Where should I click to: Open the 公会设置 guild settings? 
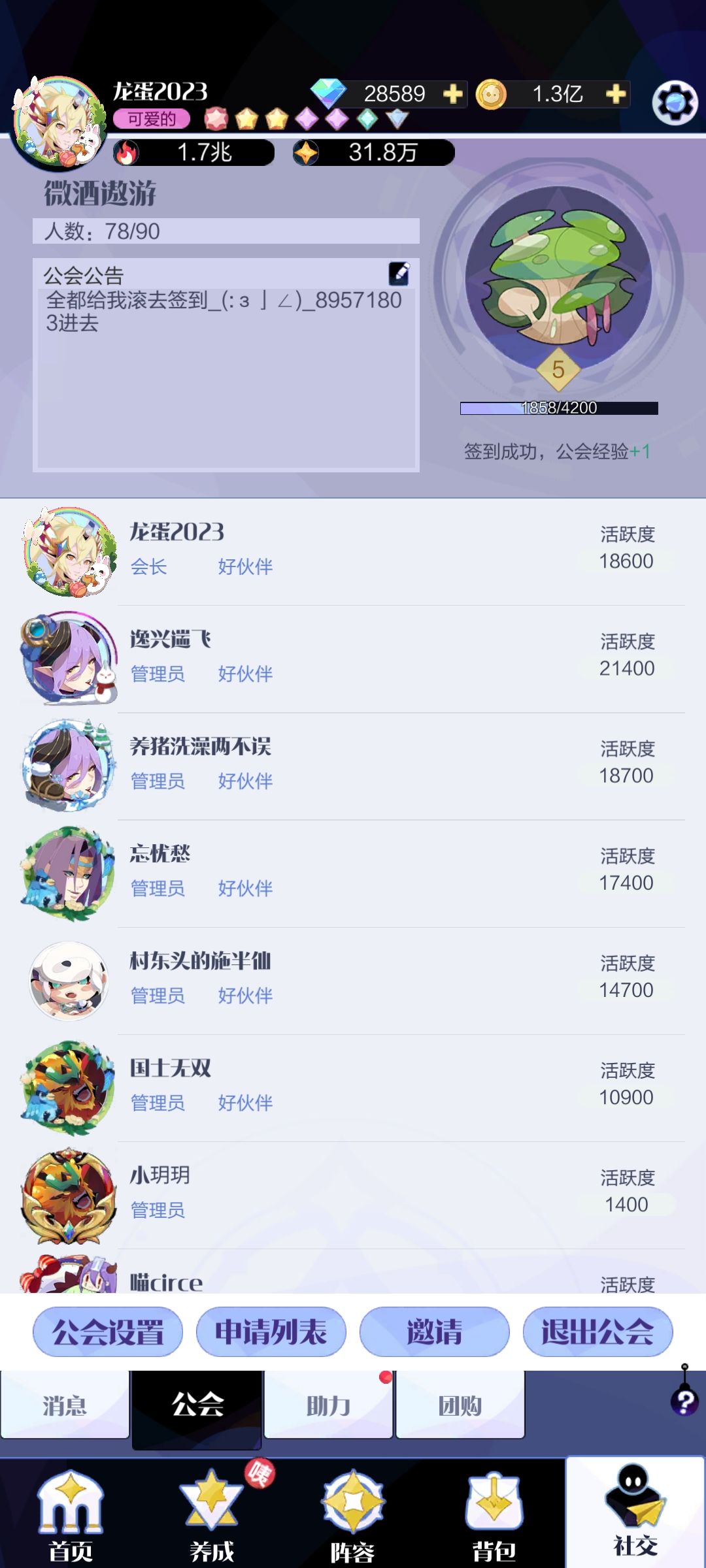pyautogui.click(x=108, y=1331)
